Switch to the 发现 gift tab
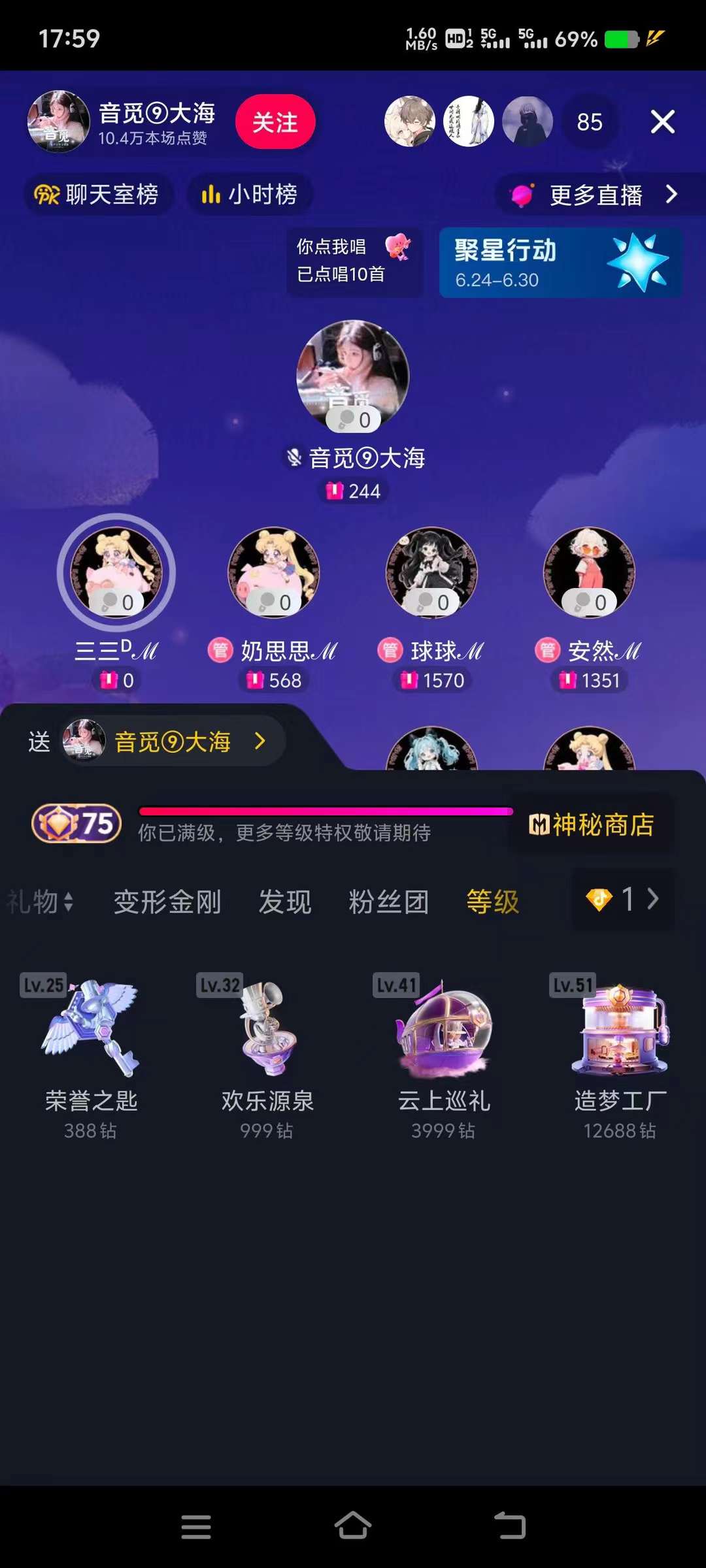Viewport: 706px width, 1568px height. click(x=285, y=902)
